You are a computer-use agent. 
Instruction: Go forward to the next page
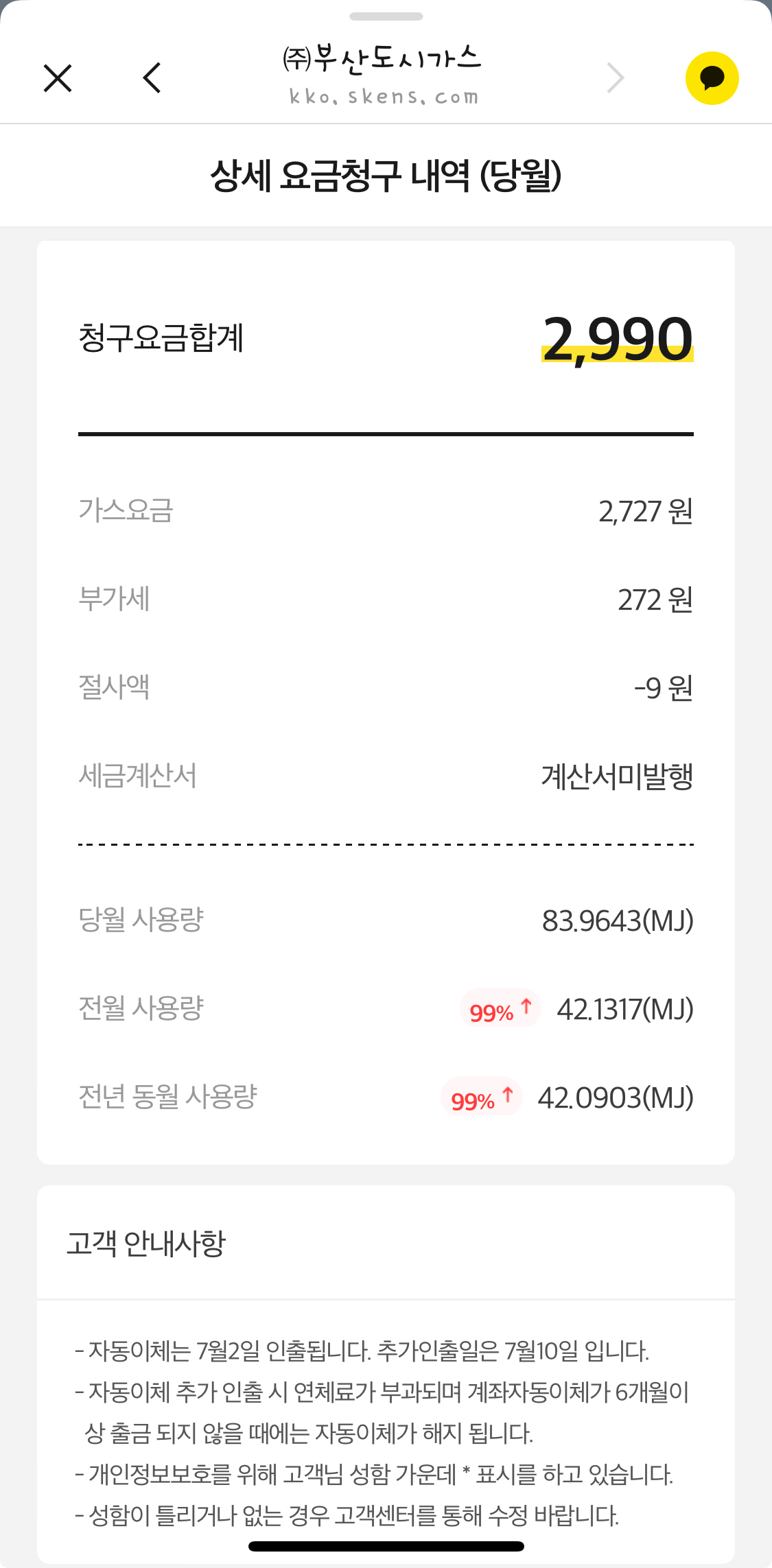[615, 78]
